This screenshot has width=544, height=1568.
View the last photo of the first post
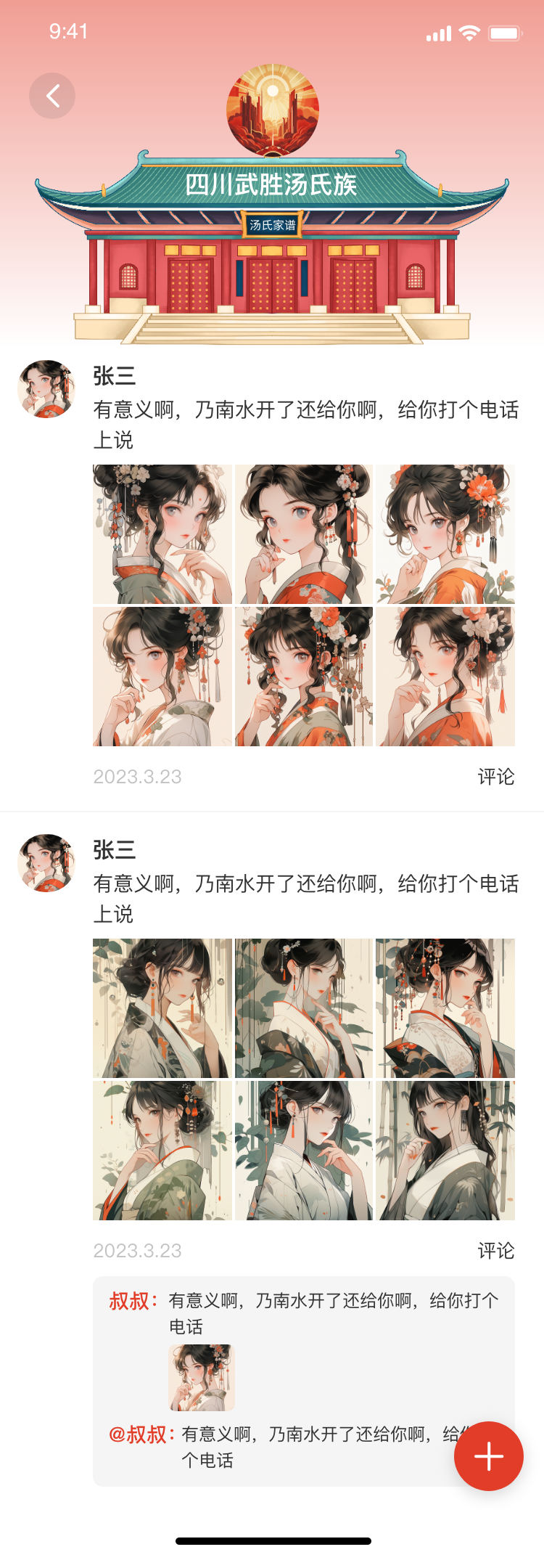tap(445, 677)
